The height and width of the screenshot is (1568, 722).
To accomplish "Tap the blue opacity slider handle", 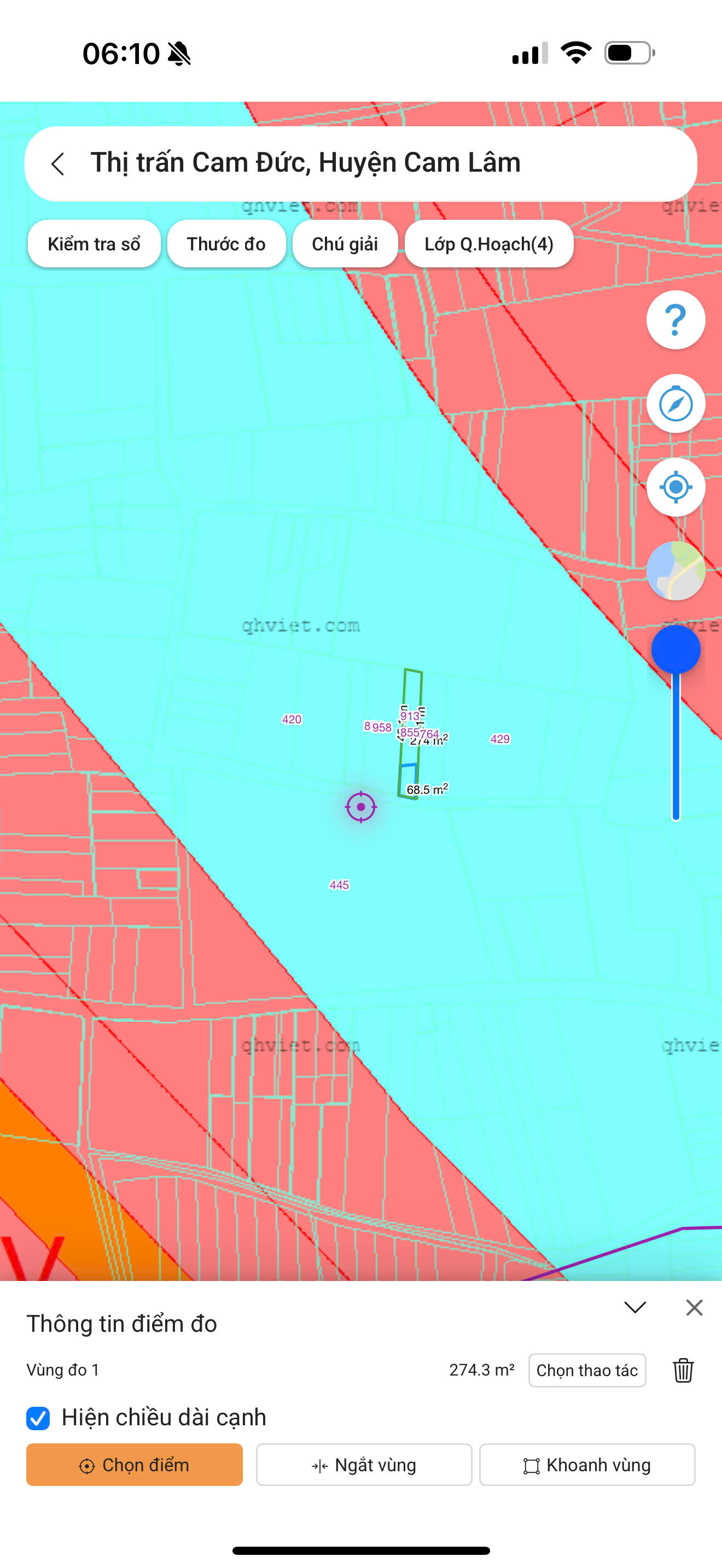I will click(676, 650).
